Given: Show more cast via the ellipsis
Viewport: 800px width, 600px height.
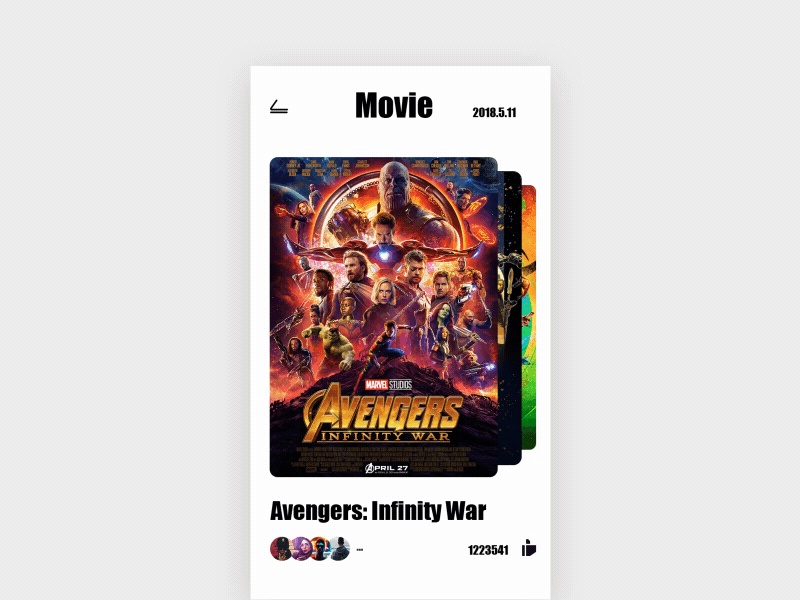Looking at the screenshot, I should click(359, 549).
